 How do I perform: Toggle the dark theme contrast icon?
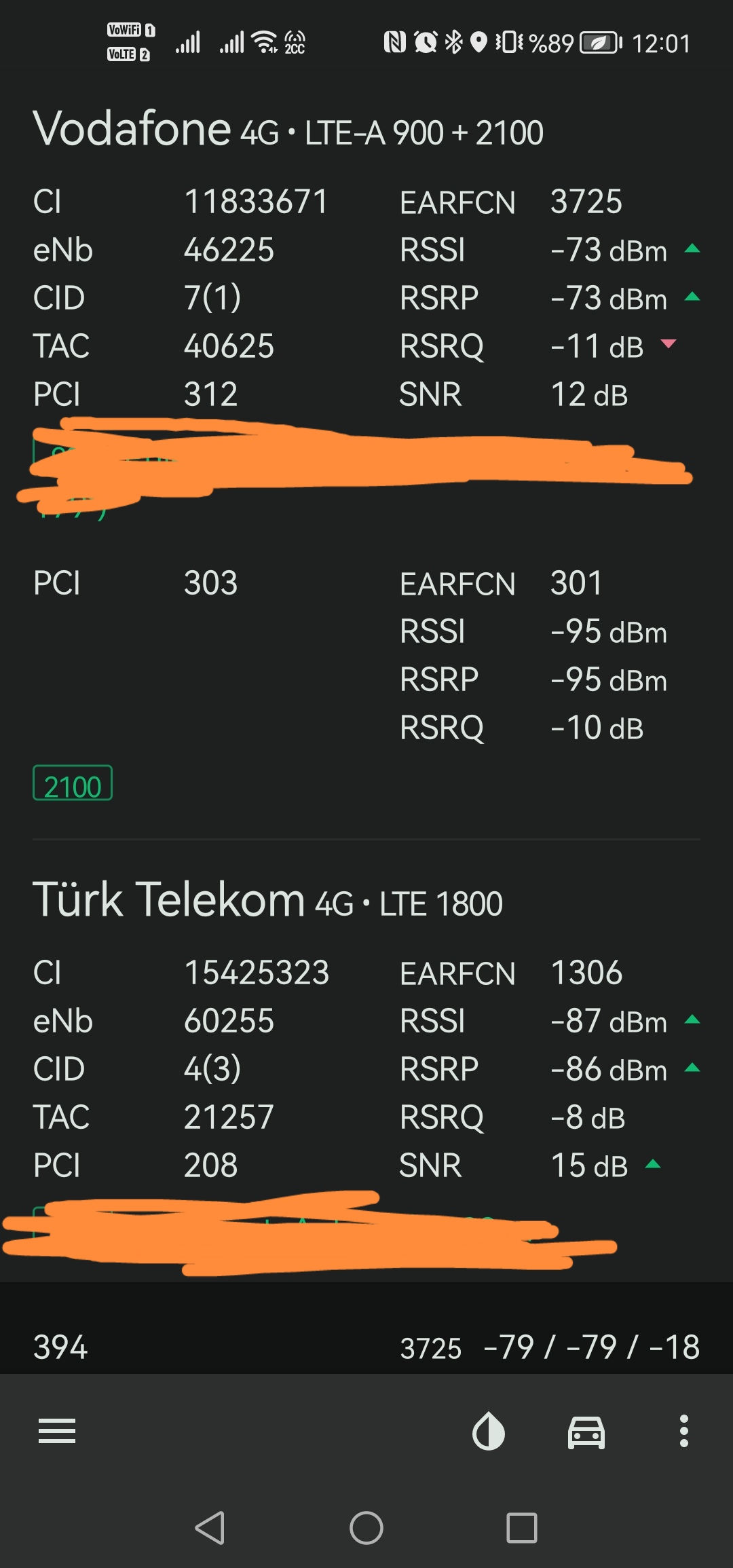[x=489, y=1431]
